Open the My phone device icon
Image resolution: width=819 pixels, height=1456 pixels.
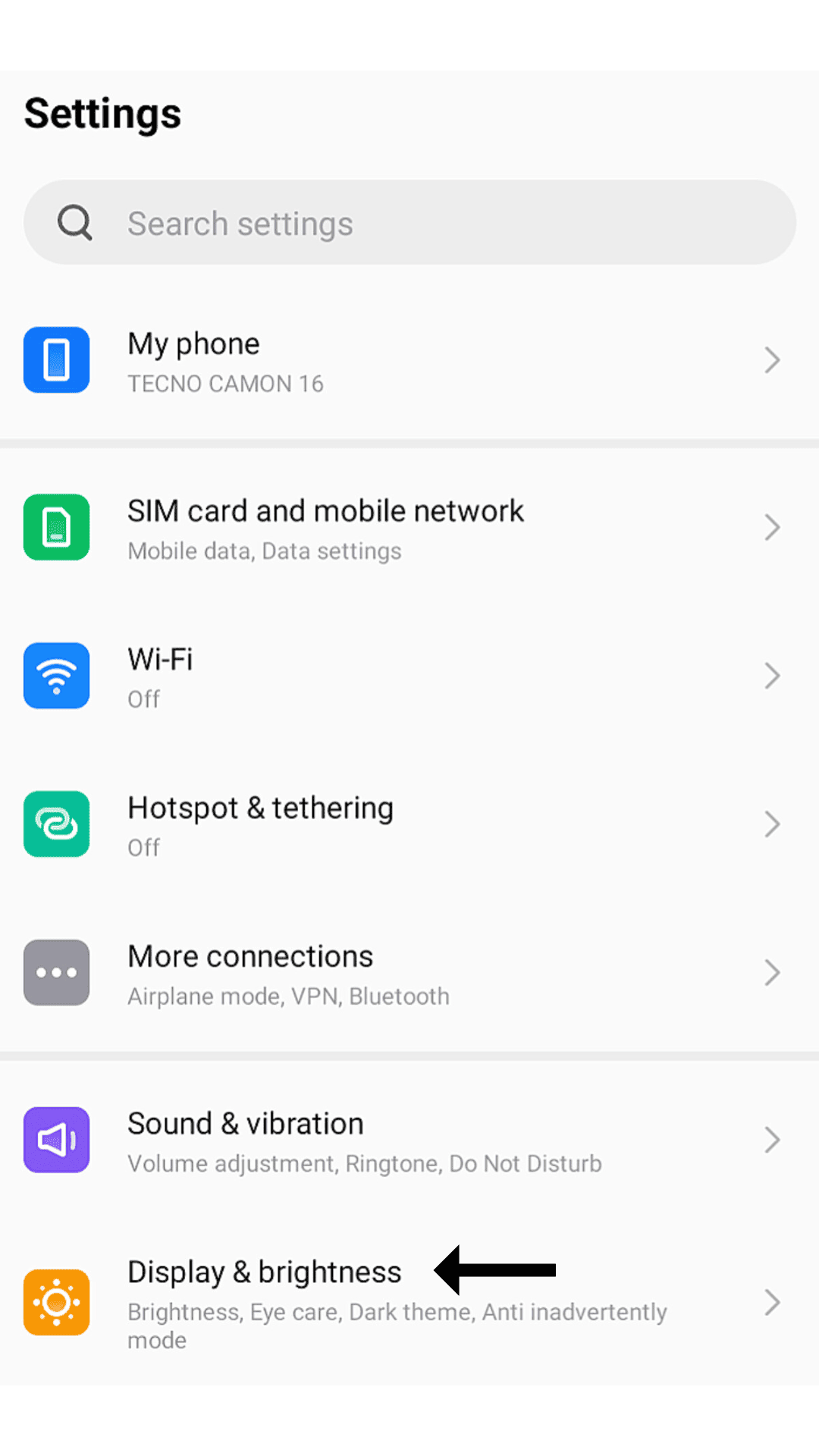coord(56,359)
